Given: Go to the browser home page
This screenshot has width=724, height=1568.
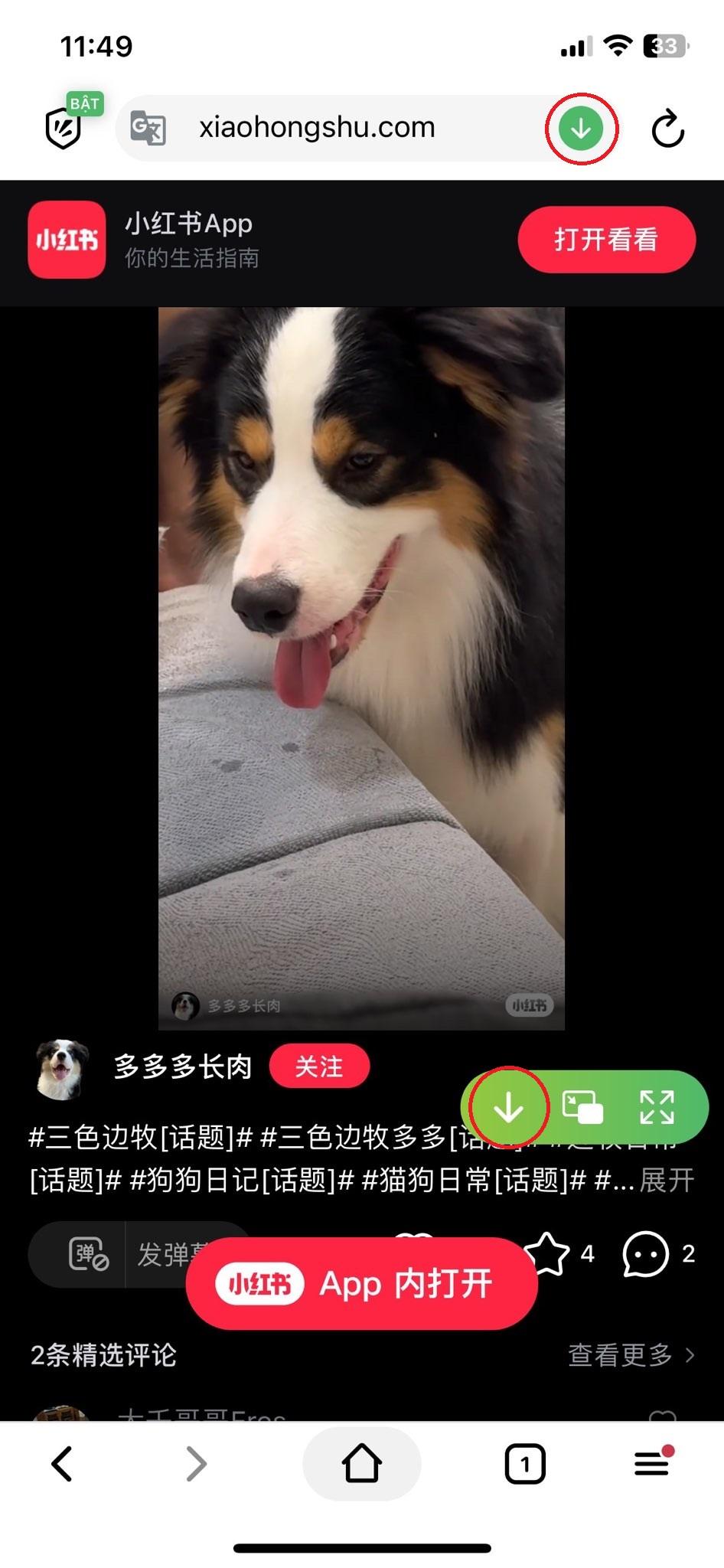Looking at the screenshot, I should [x=361, y=1464].
